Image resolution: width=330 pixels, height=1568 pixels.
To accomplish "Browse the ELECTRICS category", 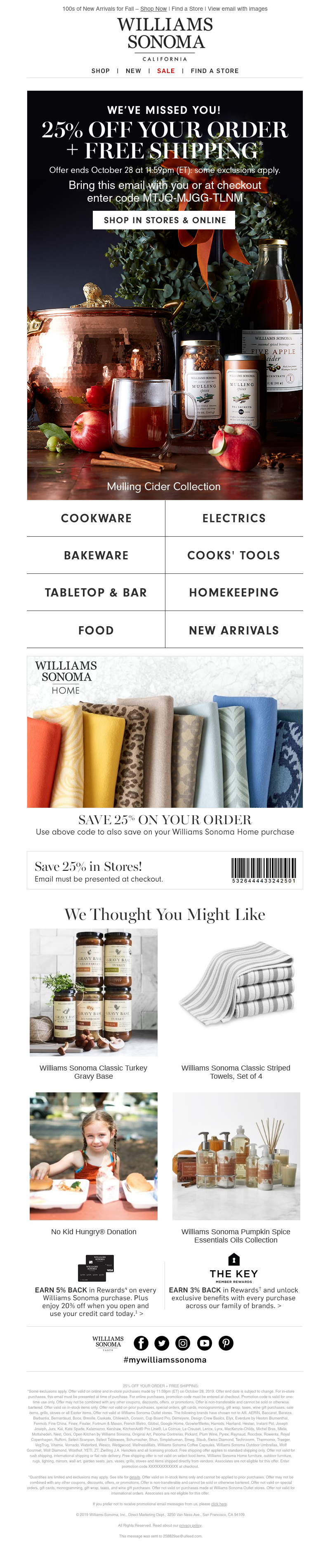I will point(234,518).
